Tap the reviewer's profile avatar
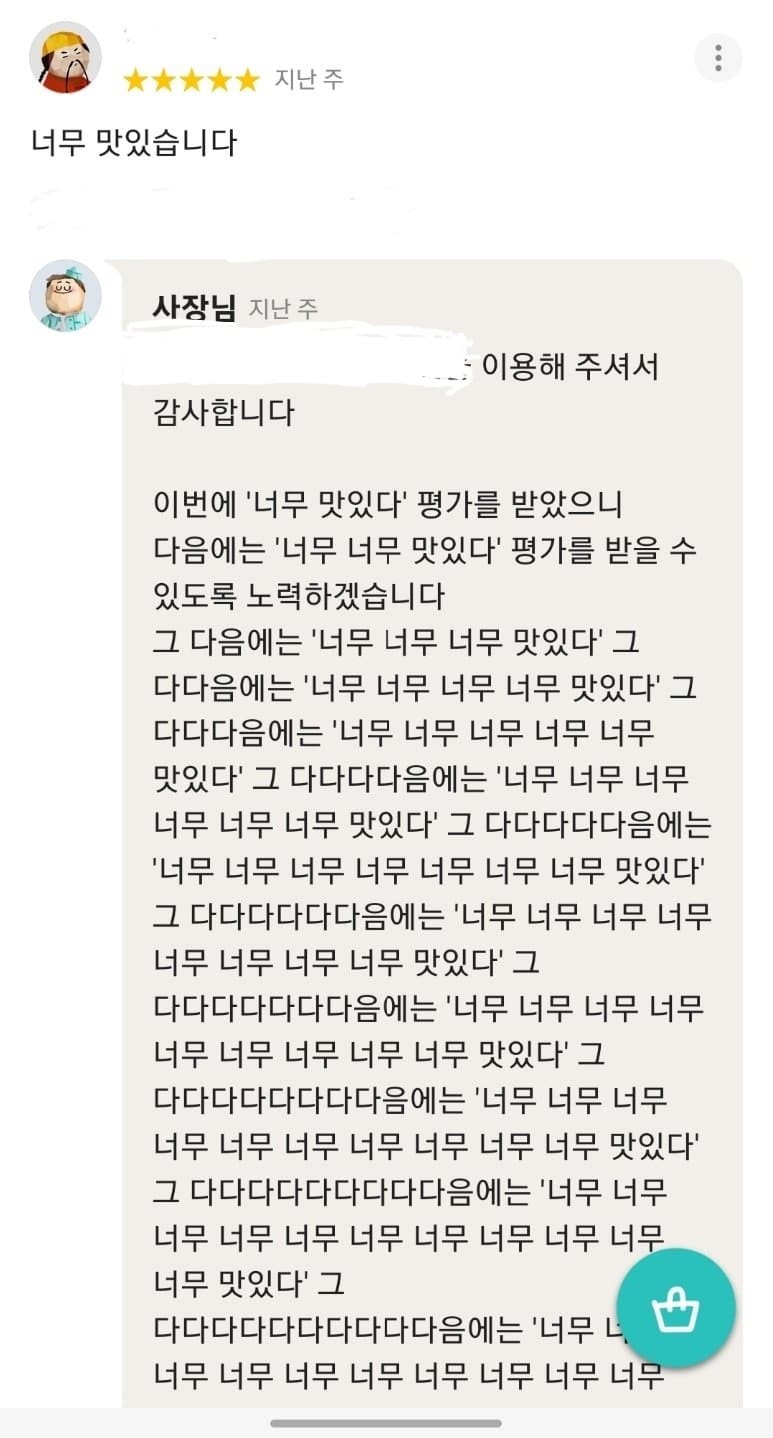The height and width of the screenshot is (1438, 773). click(65, 58)
